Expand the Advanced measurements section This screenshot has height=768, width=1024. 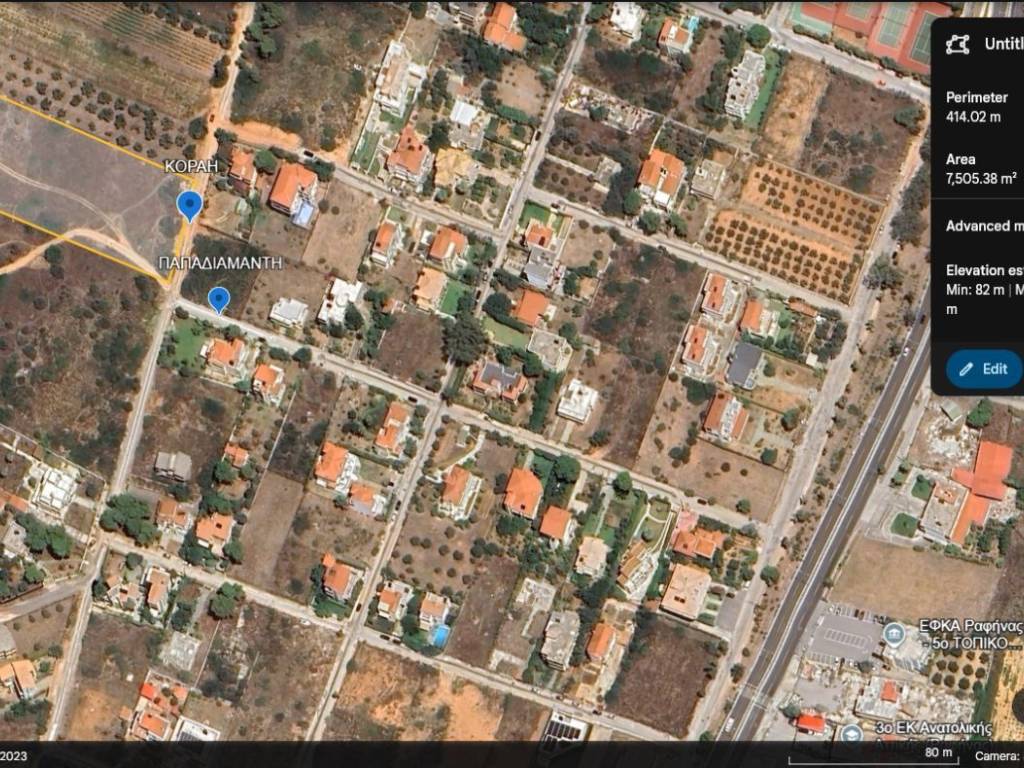coord(984,226)
